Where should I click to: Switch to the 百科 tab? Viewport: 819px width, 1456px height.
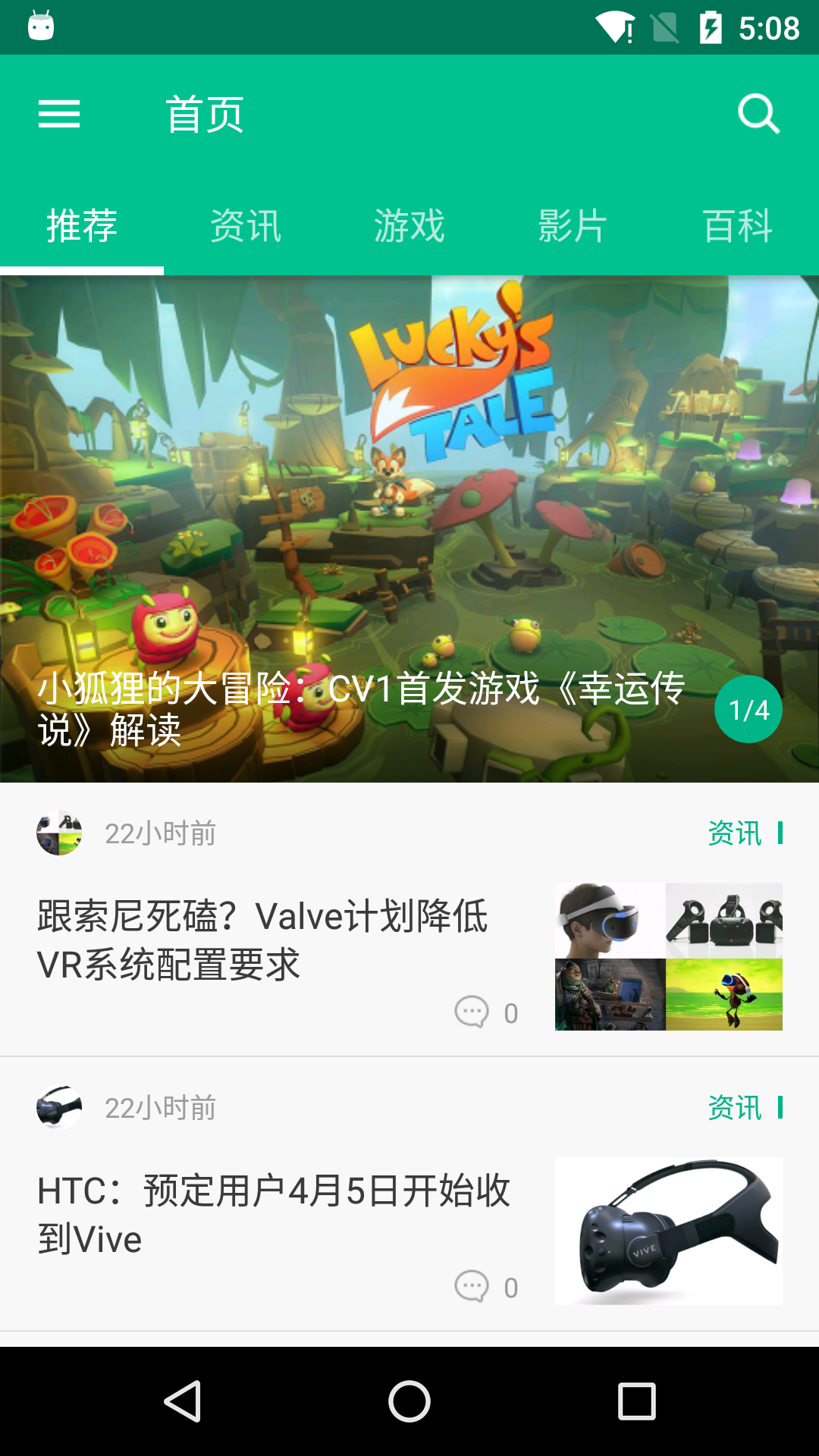(x=737, y=226)
